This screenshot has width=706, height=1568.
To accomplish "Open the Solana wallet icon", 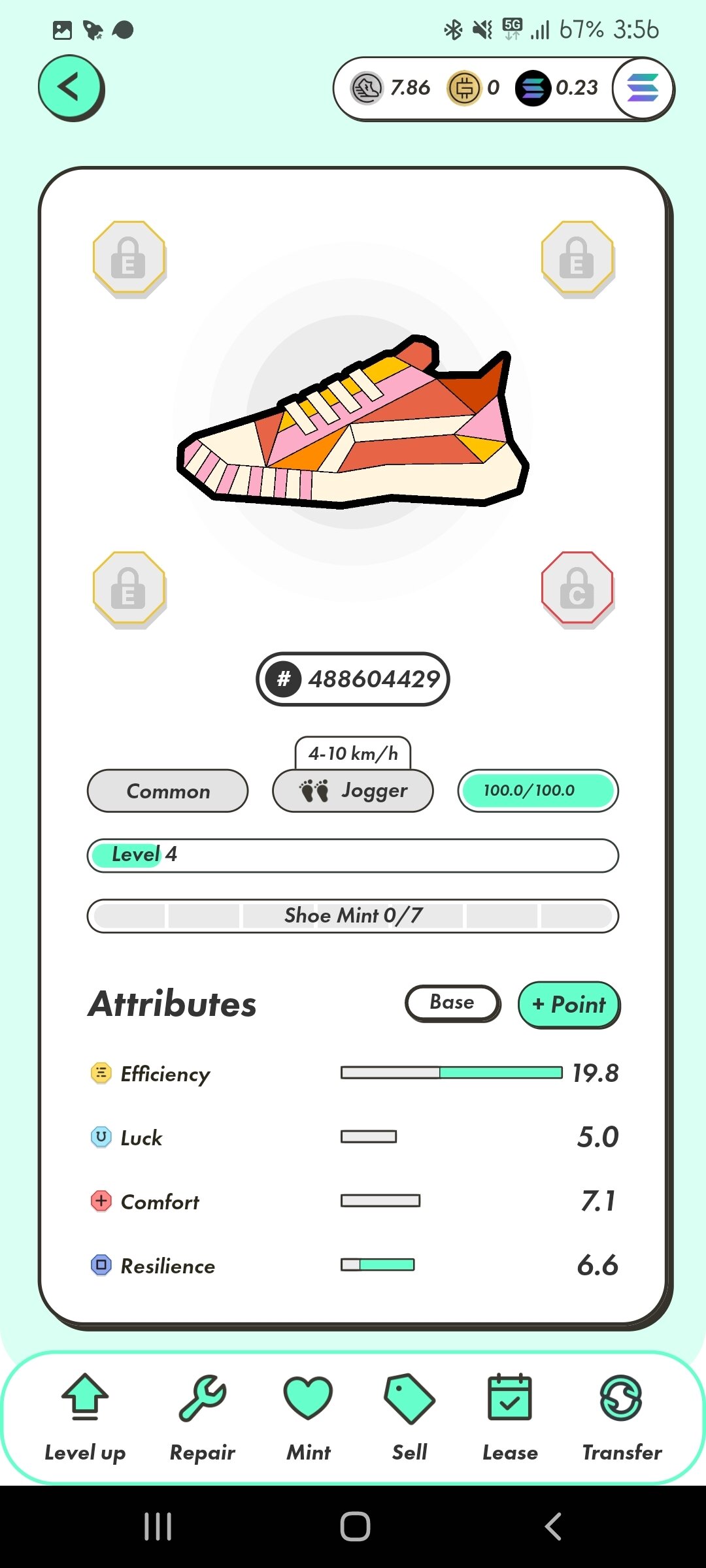I will pyautogui.click(x=643, y=88).
